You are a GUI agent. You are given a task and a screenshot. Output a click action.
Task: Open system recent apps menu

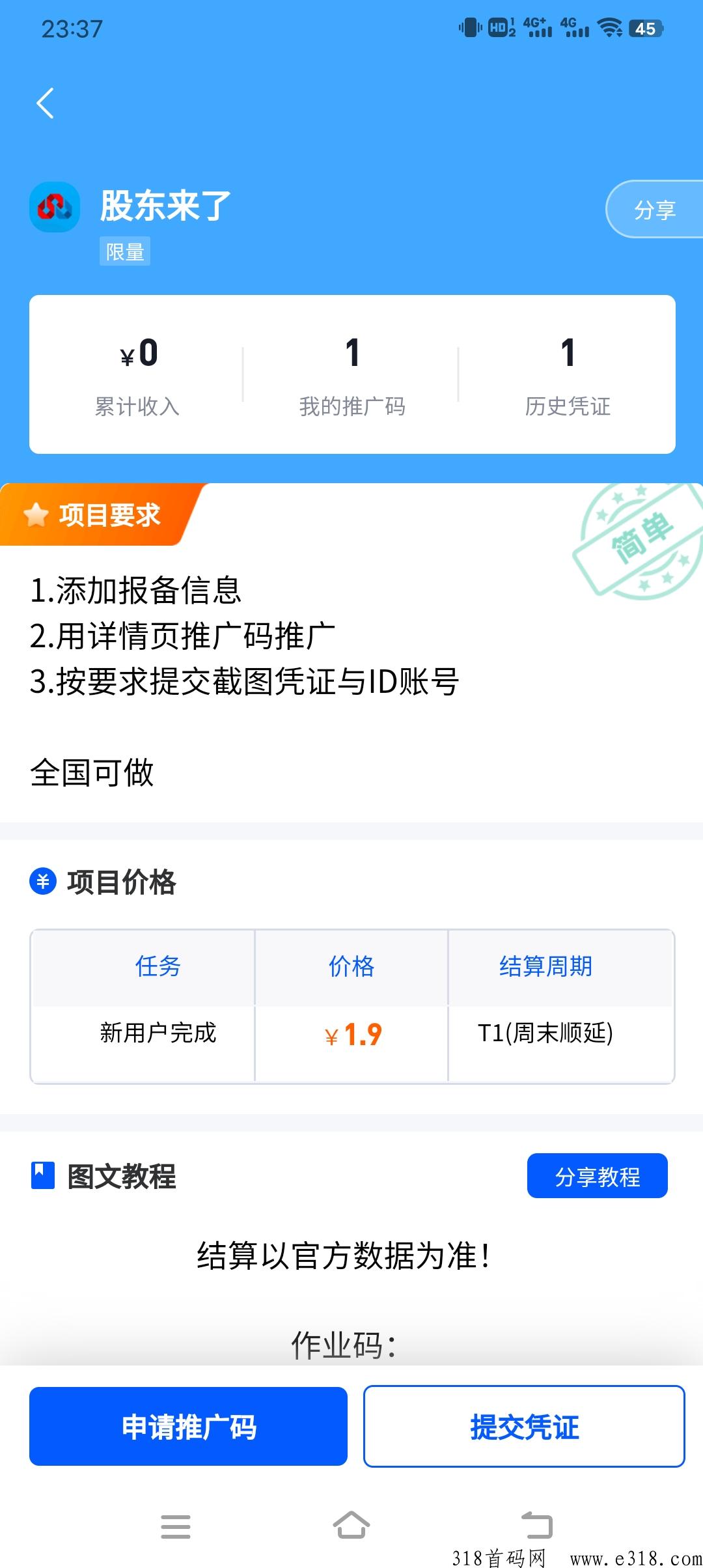pos(176,1526)
